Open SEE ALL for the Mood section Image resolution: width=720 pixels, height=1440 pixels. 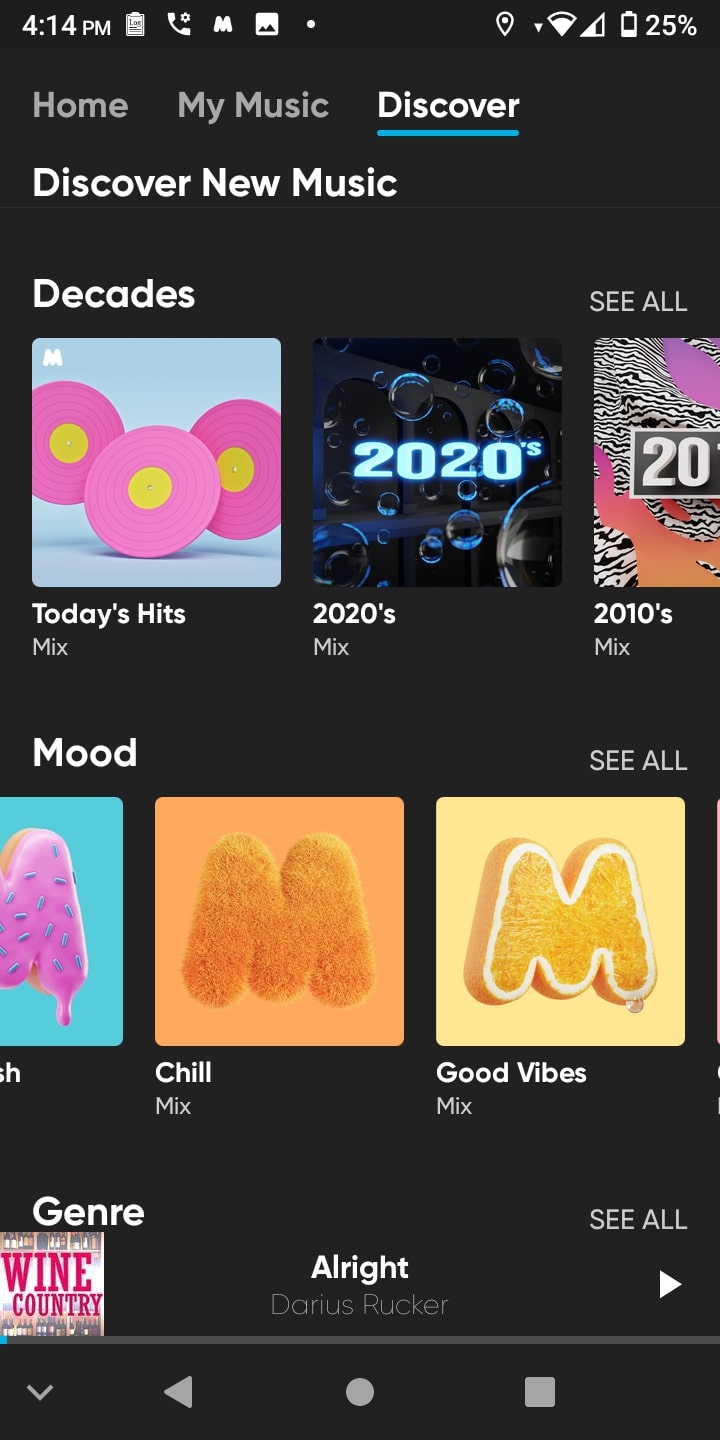(638, 760)
